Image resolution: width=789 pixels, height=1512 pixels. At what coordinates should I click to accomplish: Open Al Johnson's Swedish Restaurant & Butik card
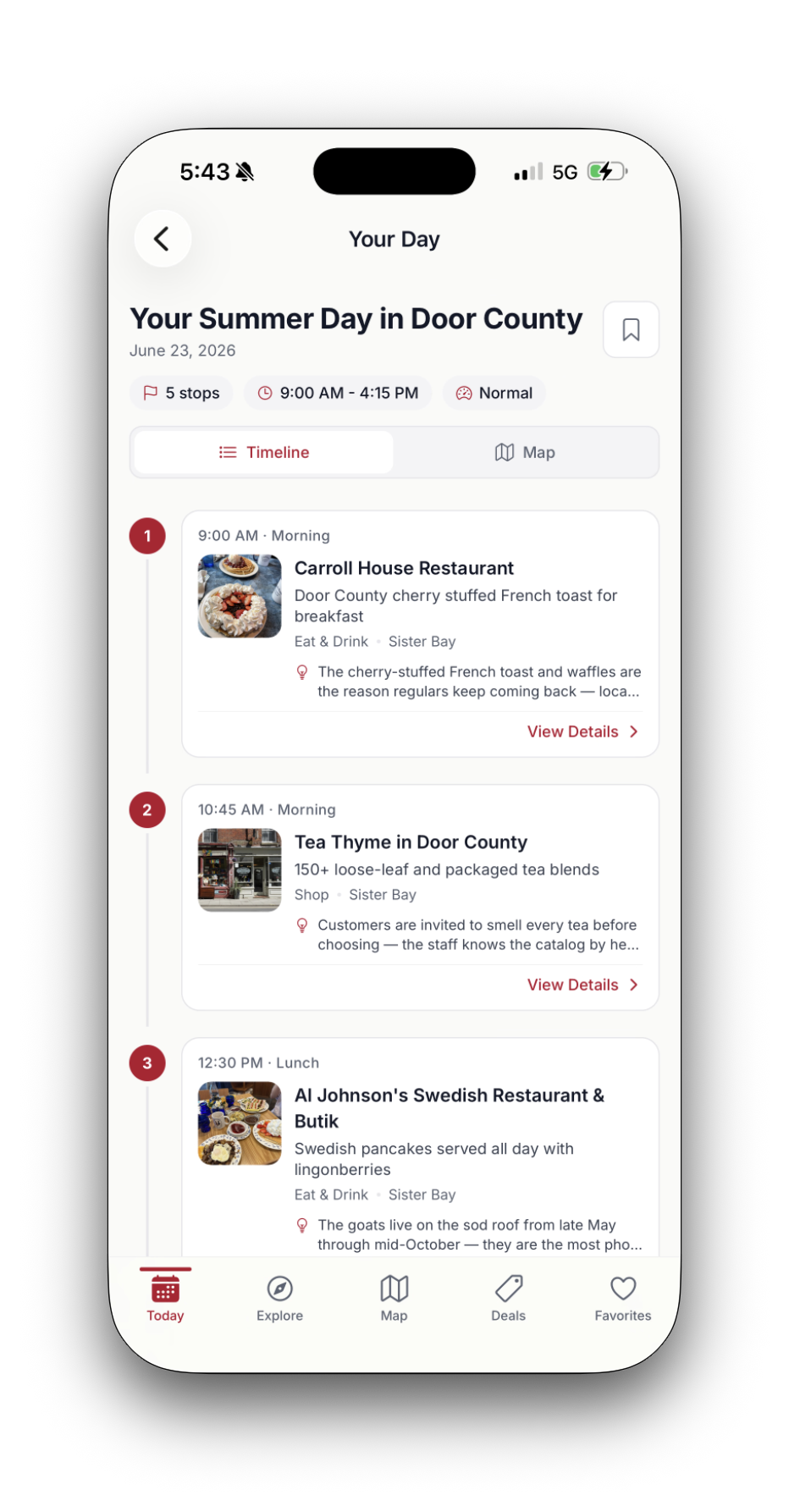click(420, 1148)
